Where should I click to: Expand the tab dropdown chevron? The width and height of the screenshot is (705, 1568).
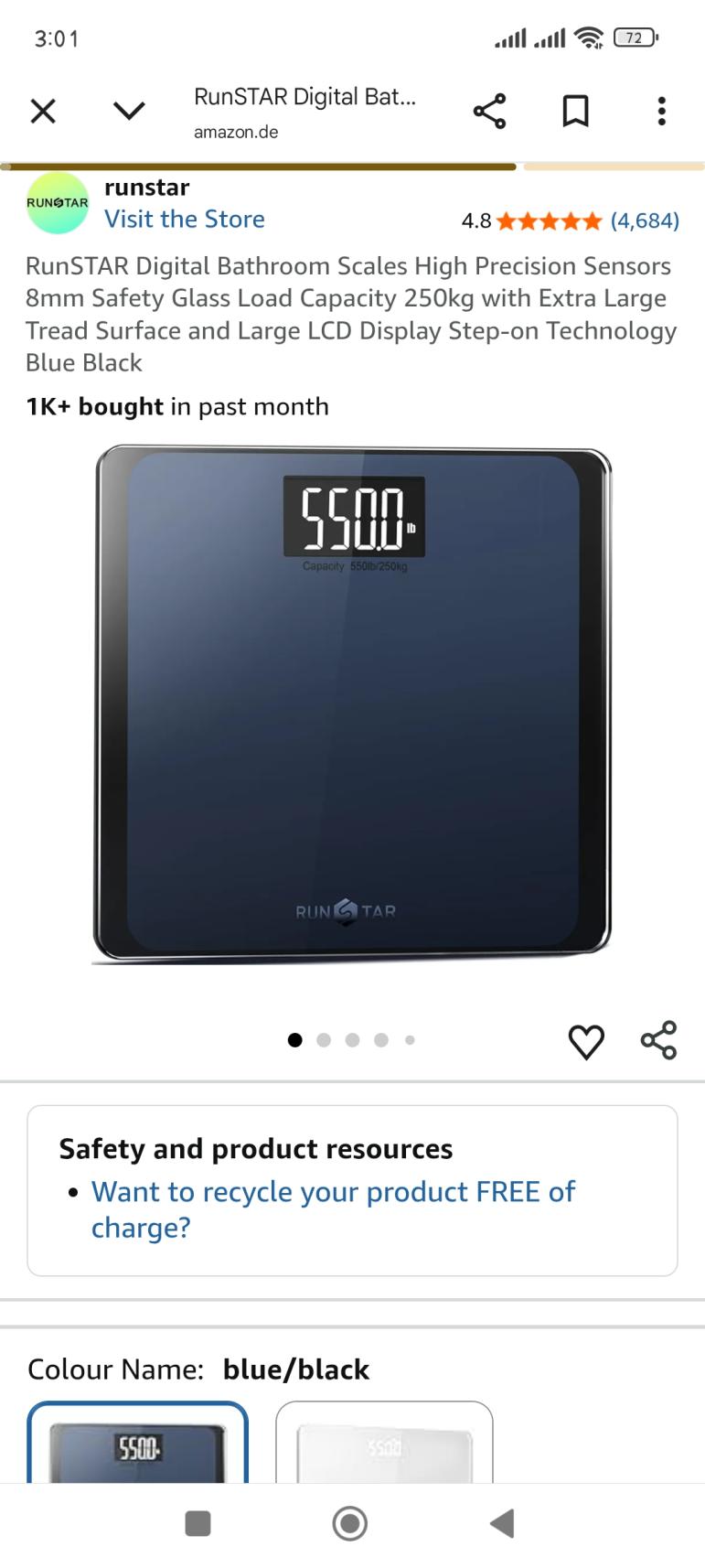(x=129, y=112)
